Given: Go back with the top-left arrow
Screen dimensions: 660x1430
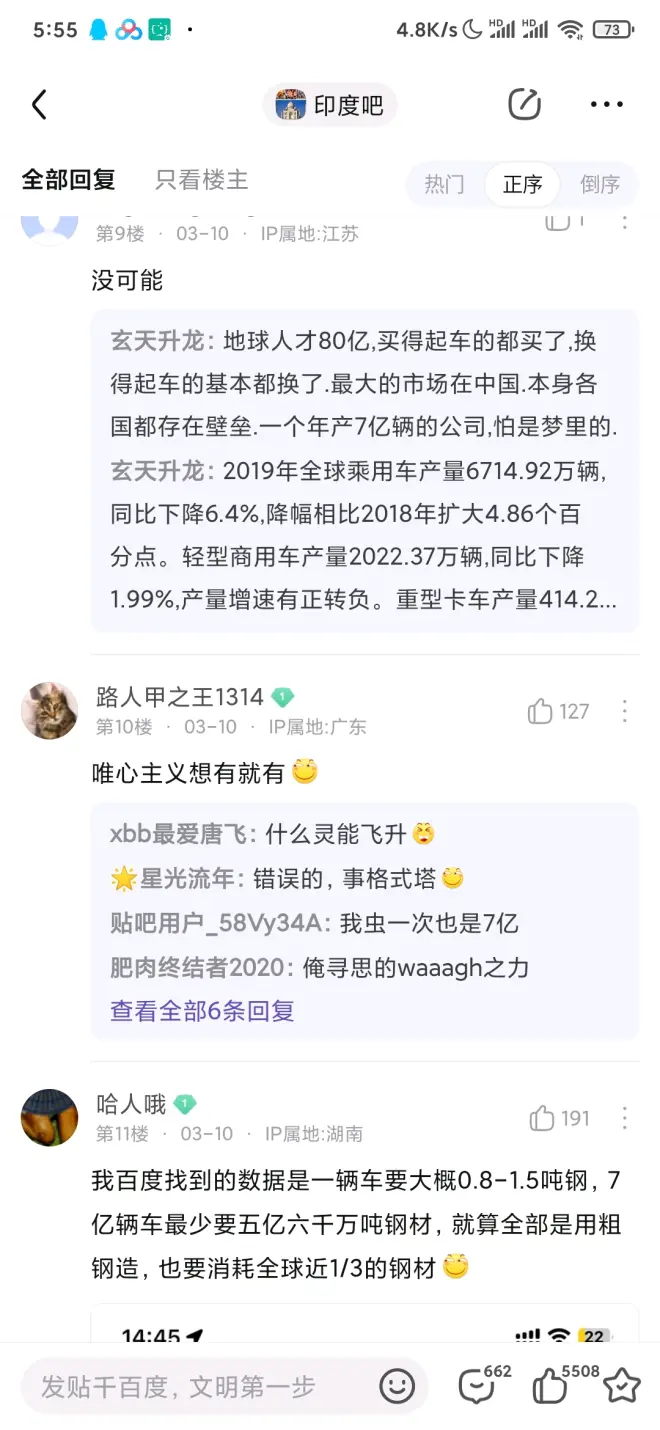Looking at the screenshot, I should pos(40,105).
